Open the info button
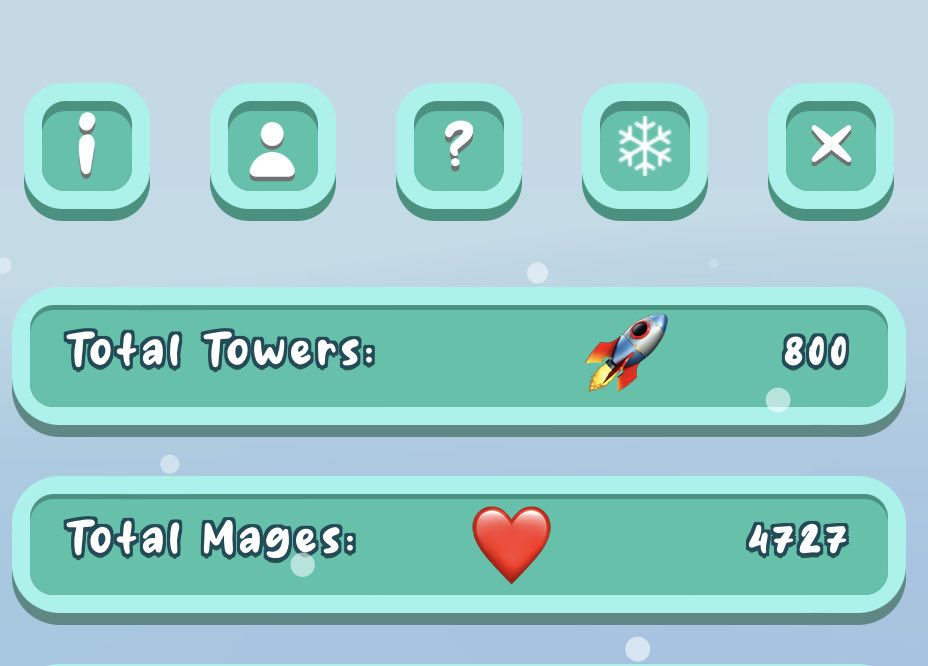Screen dimensions: 928x666 [87, 147]
